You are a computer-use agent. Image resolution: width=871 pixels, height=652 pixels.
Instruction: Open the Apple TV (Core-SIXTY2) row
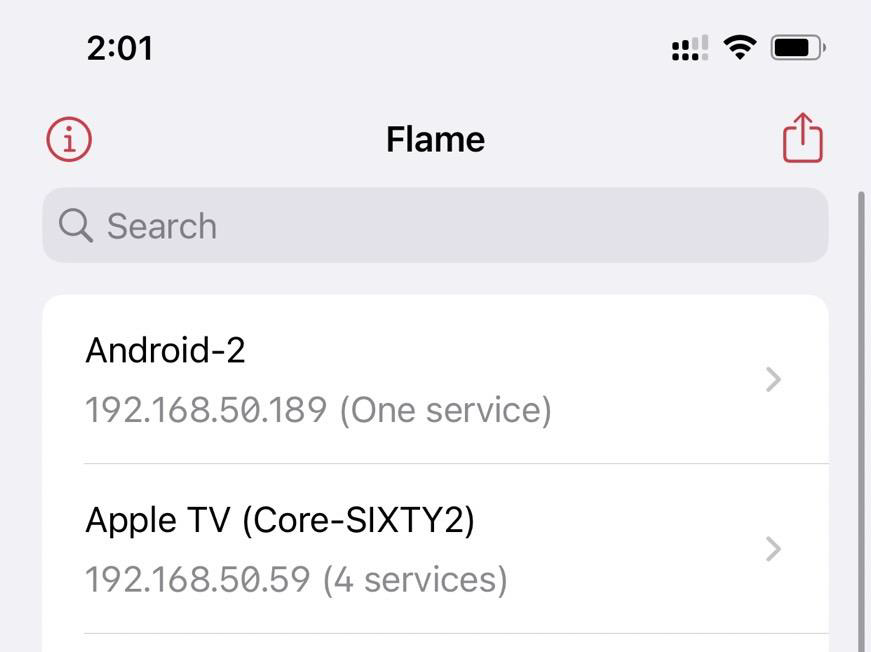click(x=435, y=549)
